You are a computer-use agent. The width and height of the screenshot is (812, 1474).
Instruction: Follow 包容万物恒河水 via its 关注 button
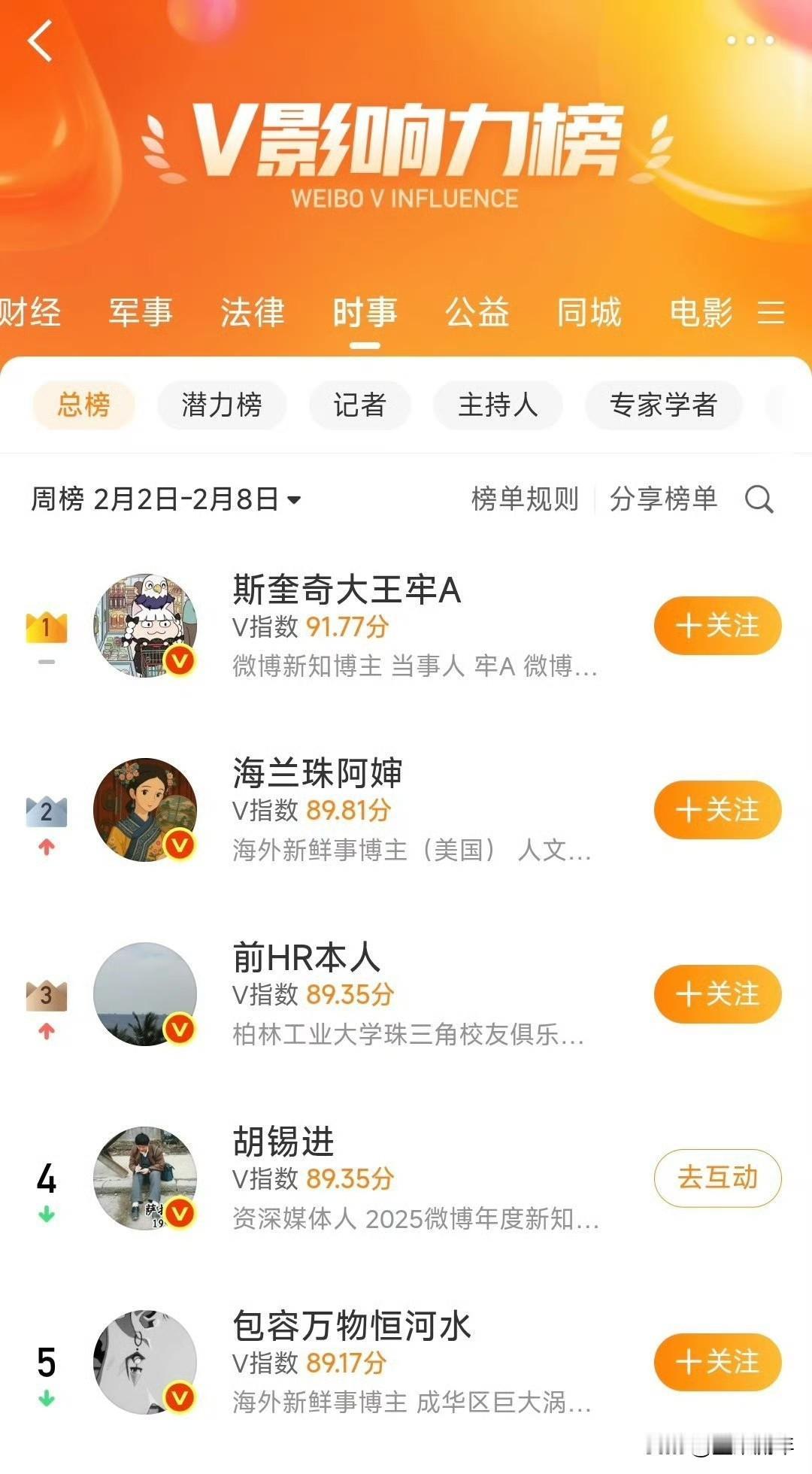tap(717, 1362)
